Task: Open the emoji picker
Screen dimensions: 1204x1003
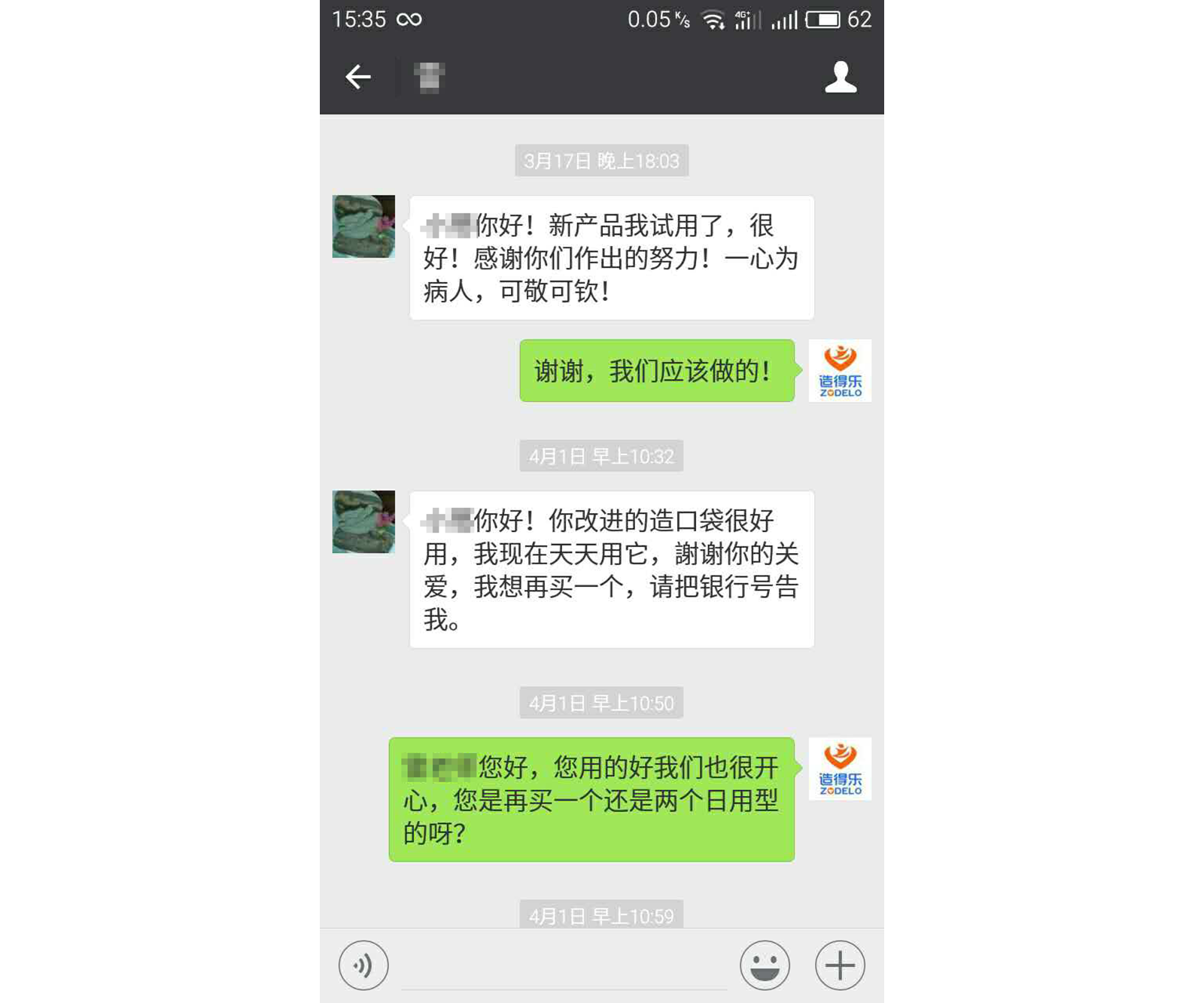Action: click(x=765, y=965)
